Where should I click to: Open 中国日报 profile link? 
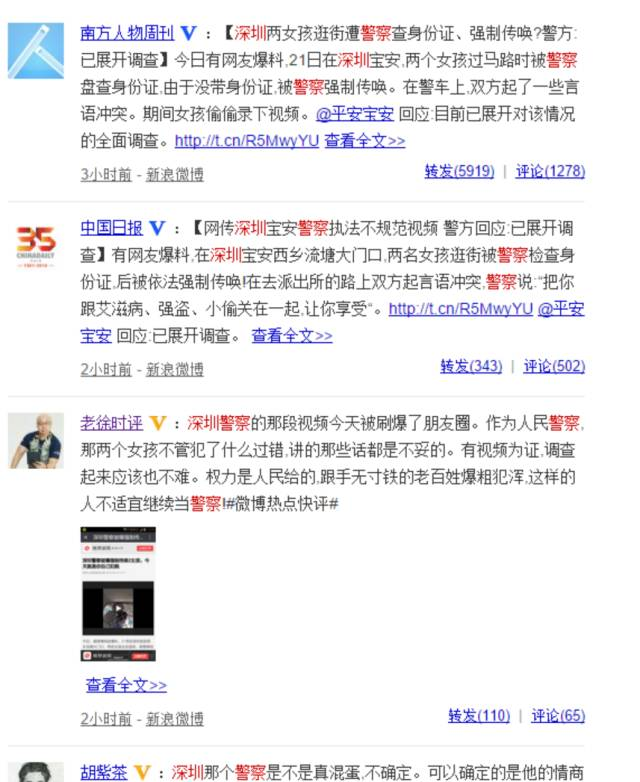[x=112, y=227]
